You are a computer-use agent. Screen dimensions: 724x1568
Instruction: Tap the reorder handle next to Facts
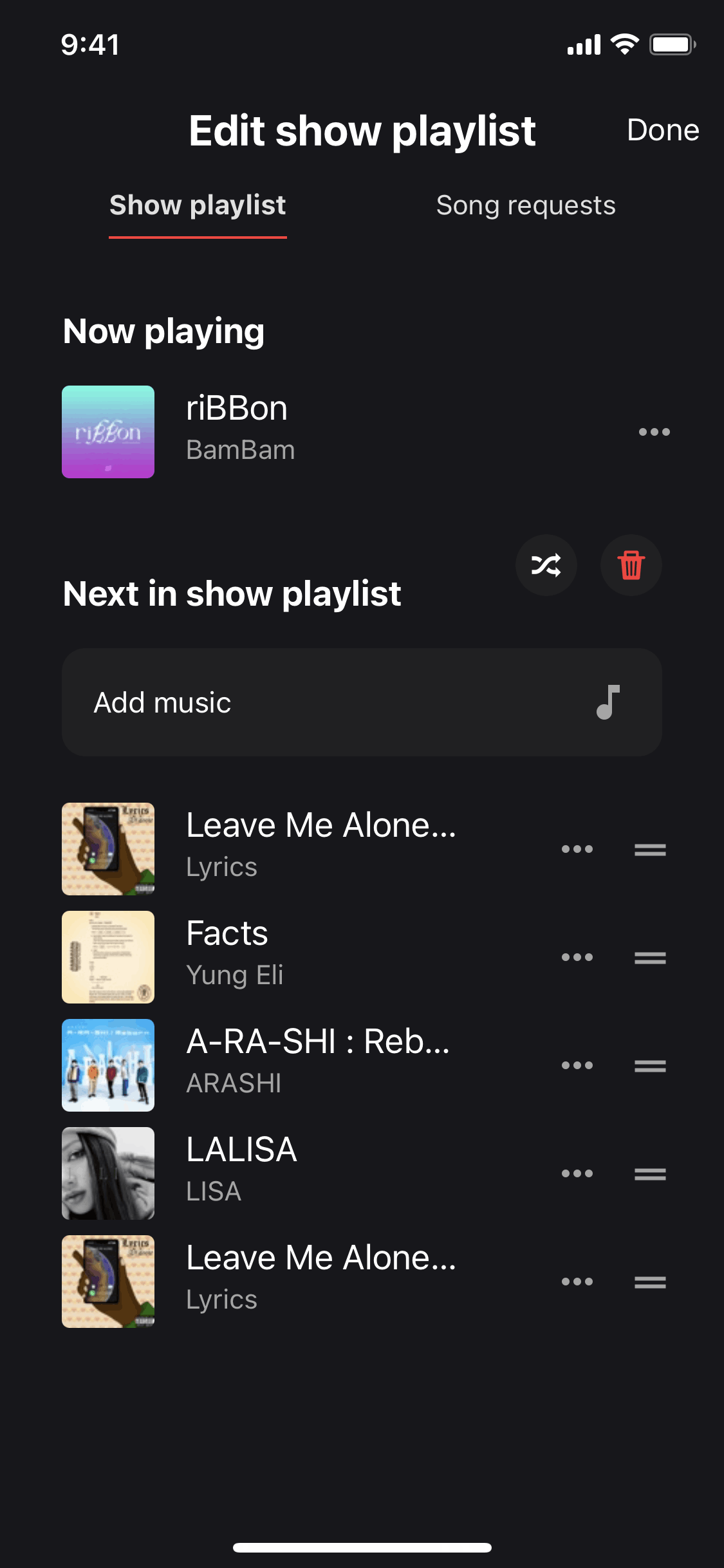click(x=650, y=958)
